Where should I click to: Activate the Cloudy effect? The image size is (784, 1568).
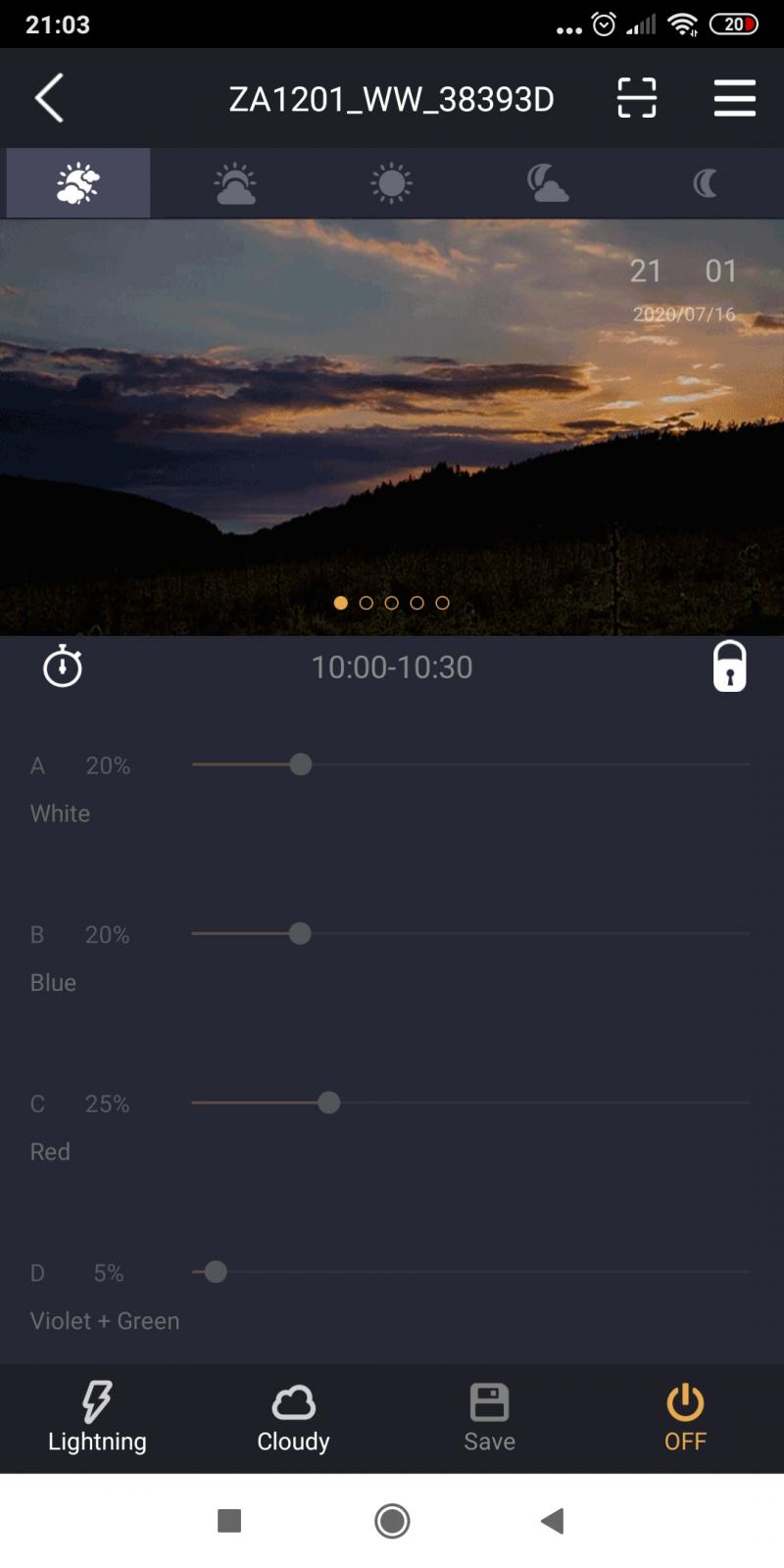293,1417
